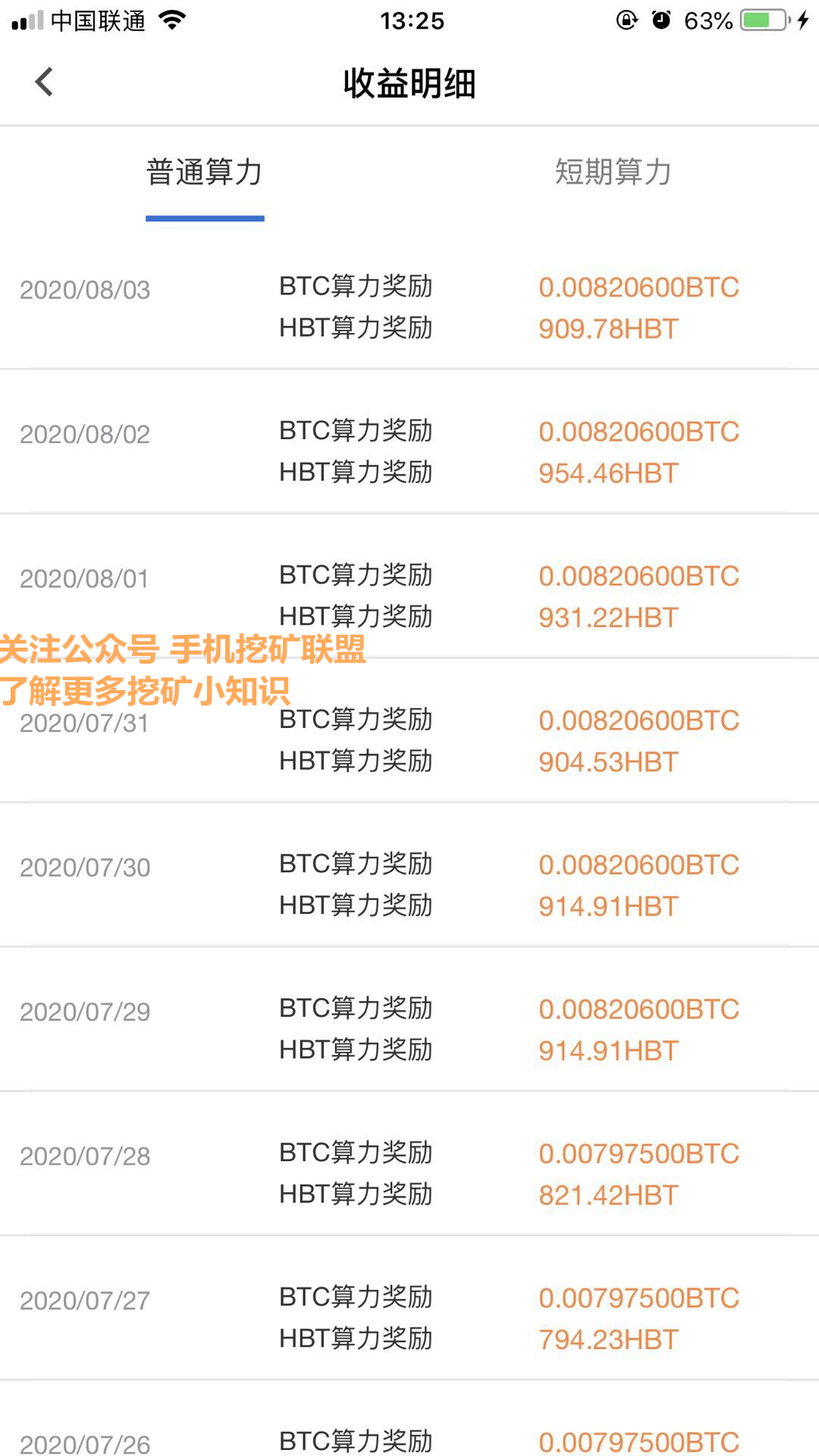Screen dimensions: 819x1456
Task: Tap the orientation lock icon in status bar
Action: pyautogui.click(x=624, y=21)
